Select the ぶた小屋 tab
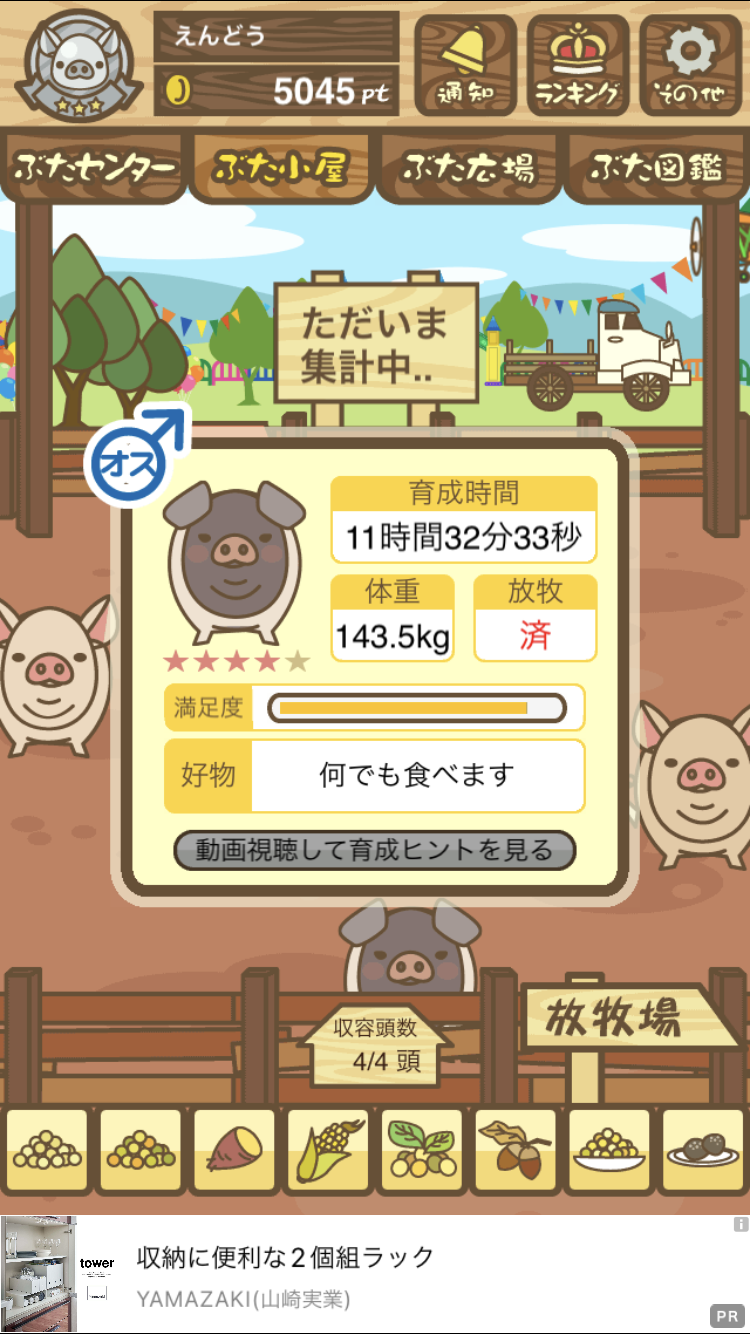This screenshot has width=750, height=1334. (281, 168)
